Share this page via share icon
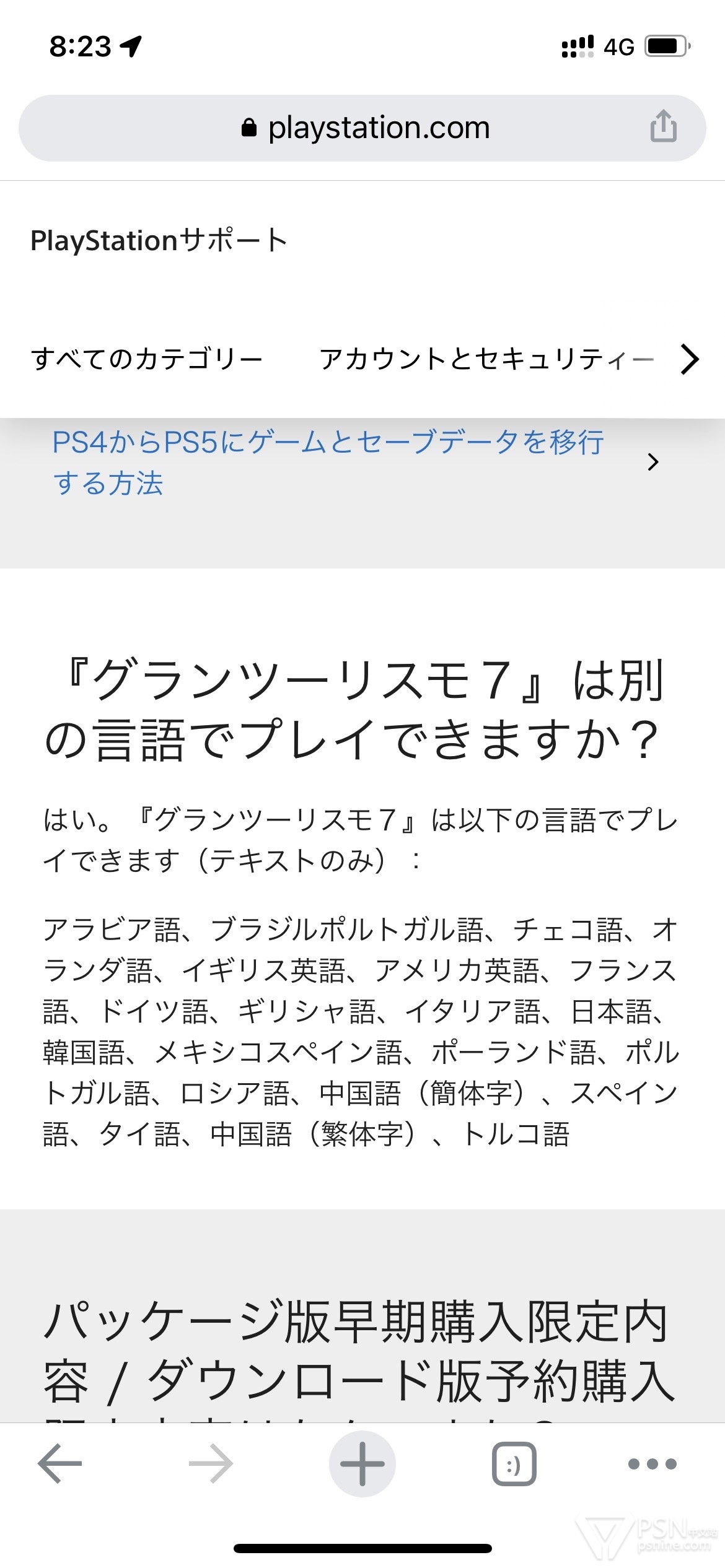The image size is (725, 1568). [x=663, y=126]
